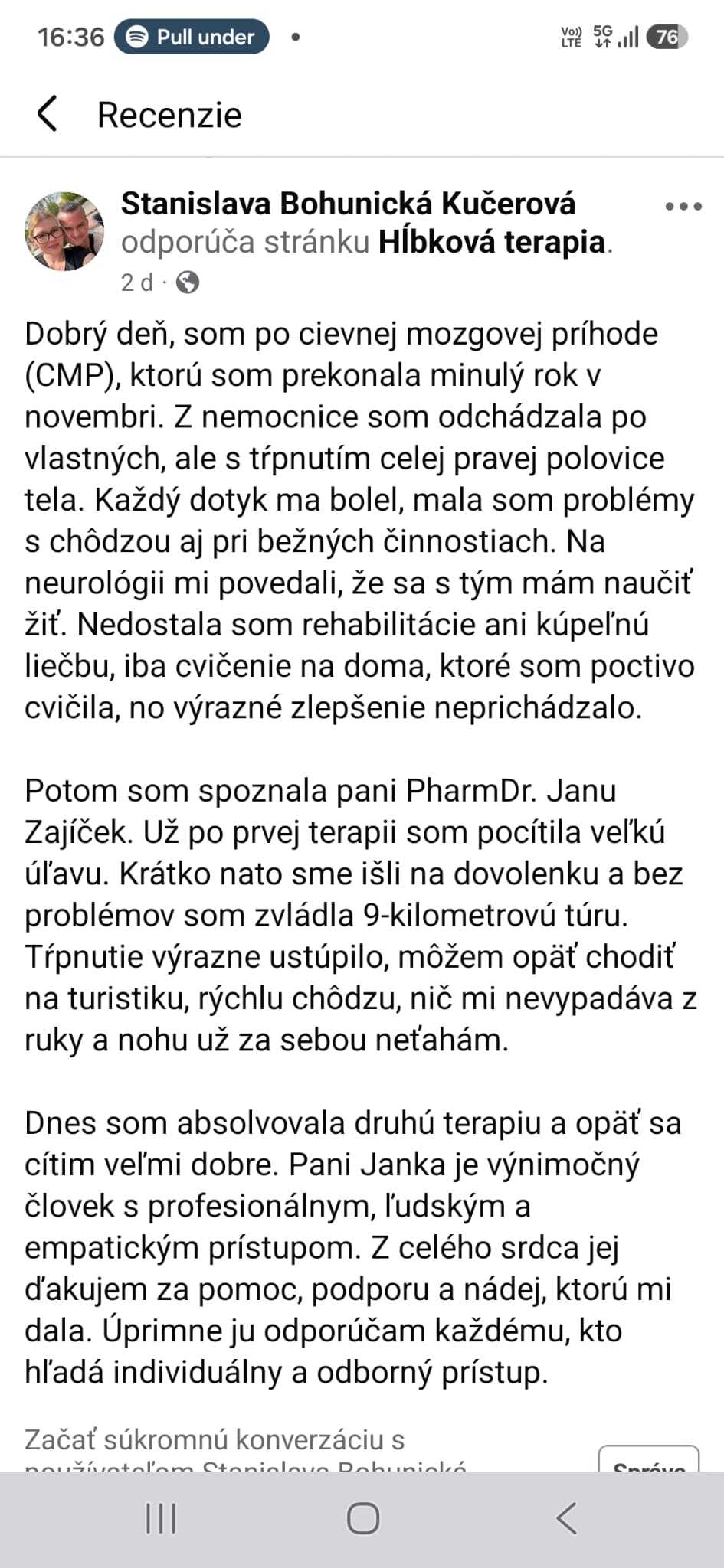Tap the Správa message button

649,1459
